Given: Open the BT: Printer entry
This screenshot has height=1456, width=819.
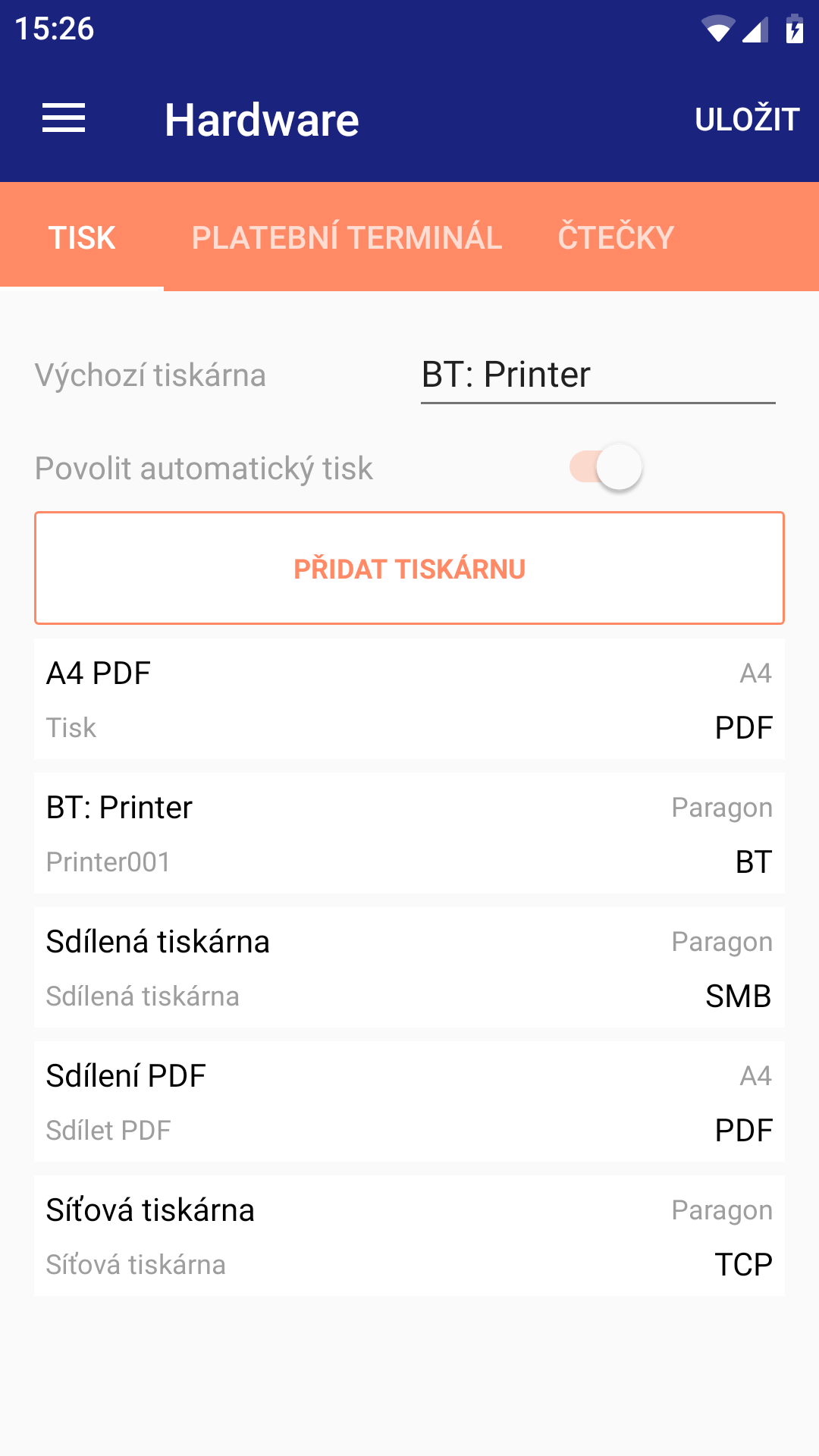Looking at the screenshot, I should point(409,833).
